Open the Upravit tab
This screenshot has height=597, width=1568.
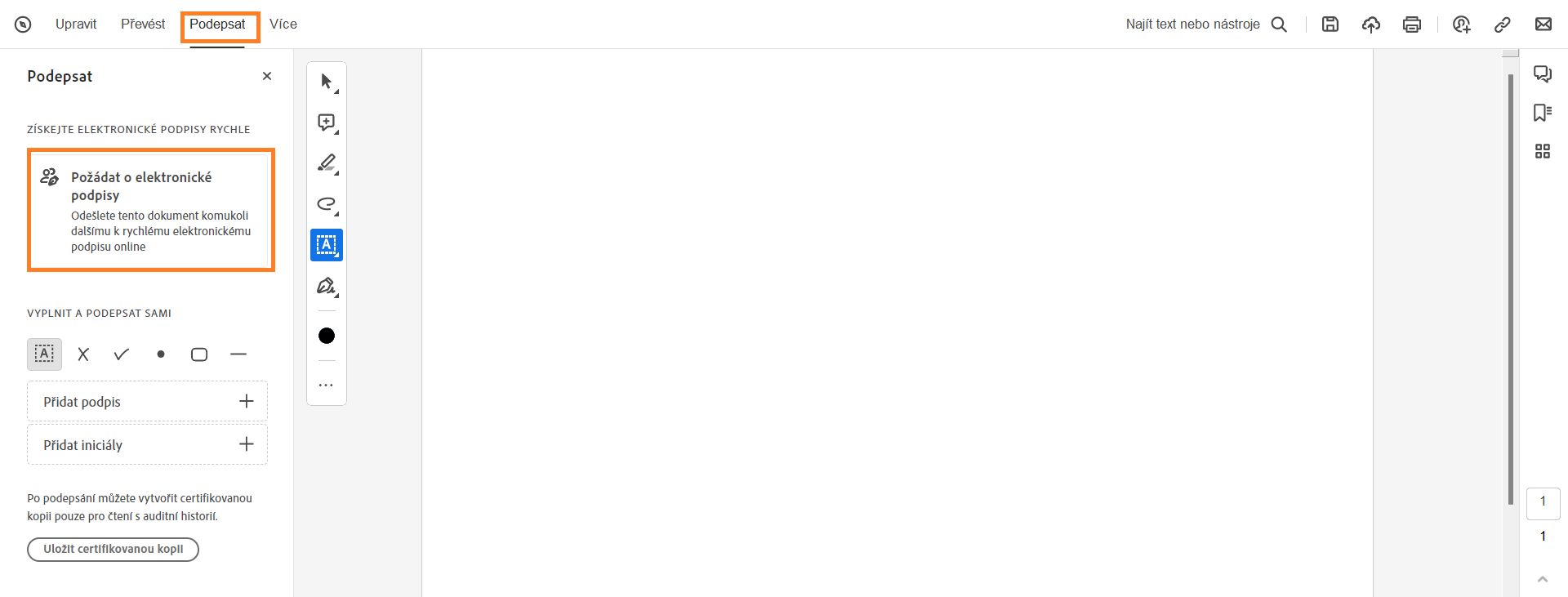click(76, 25)
